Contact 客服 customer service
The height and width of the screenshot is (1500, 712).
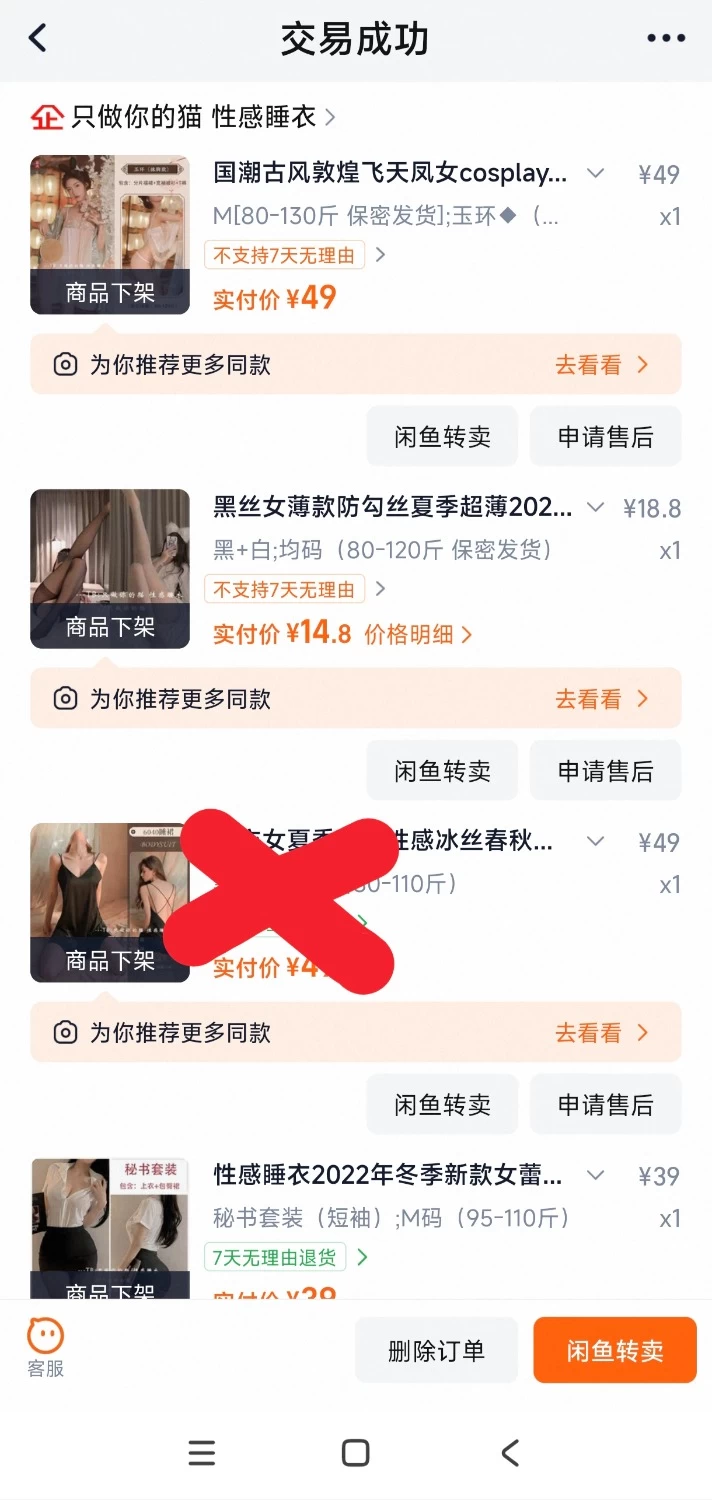click(45, 1347)
